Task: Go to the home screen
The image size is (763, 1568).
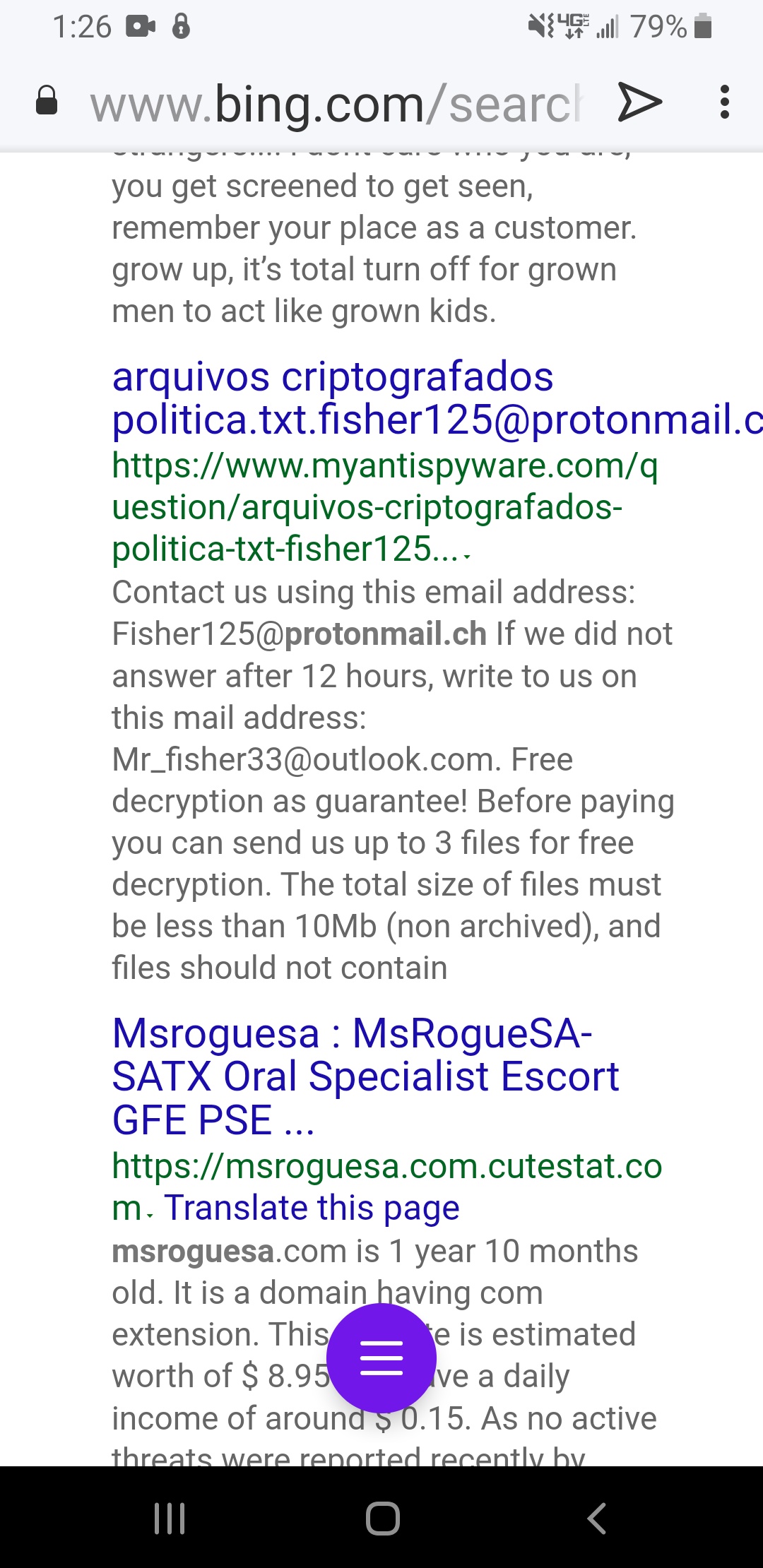Action: pos(382,1518)
